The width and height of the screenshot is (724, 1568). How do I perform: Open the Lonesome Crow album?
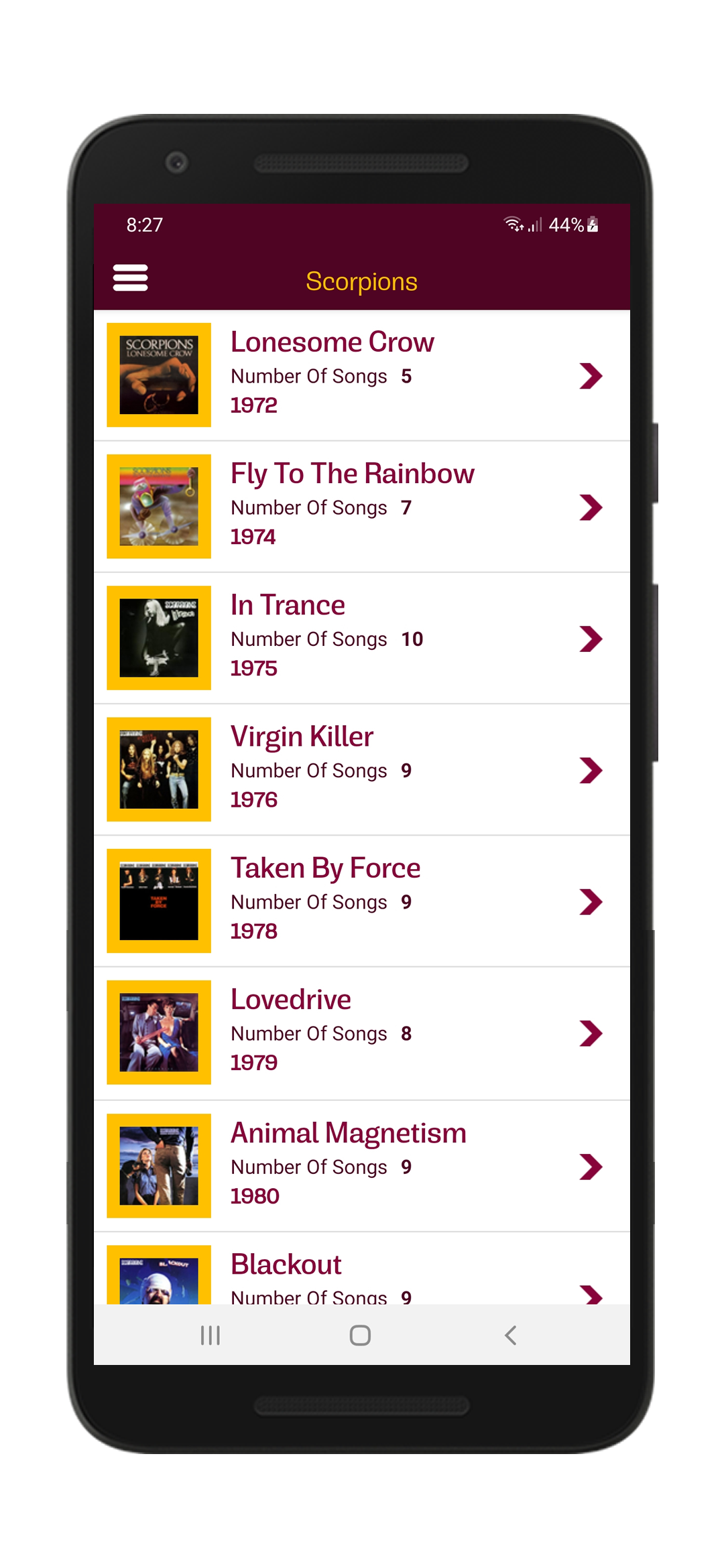(361, 375)
